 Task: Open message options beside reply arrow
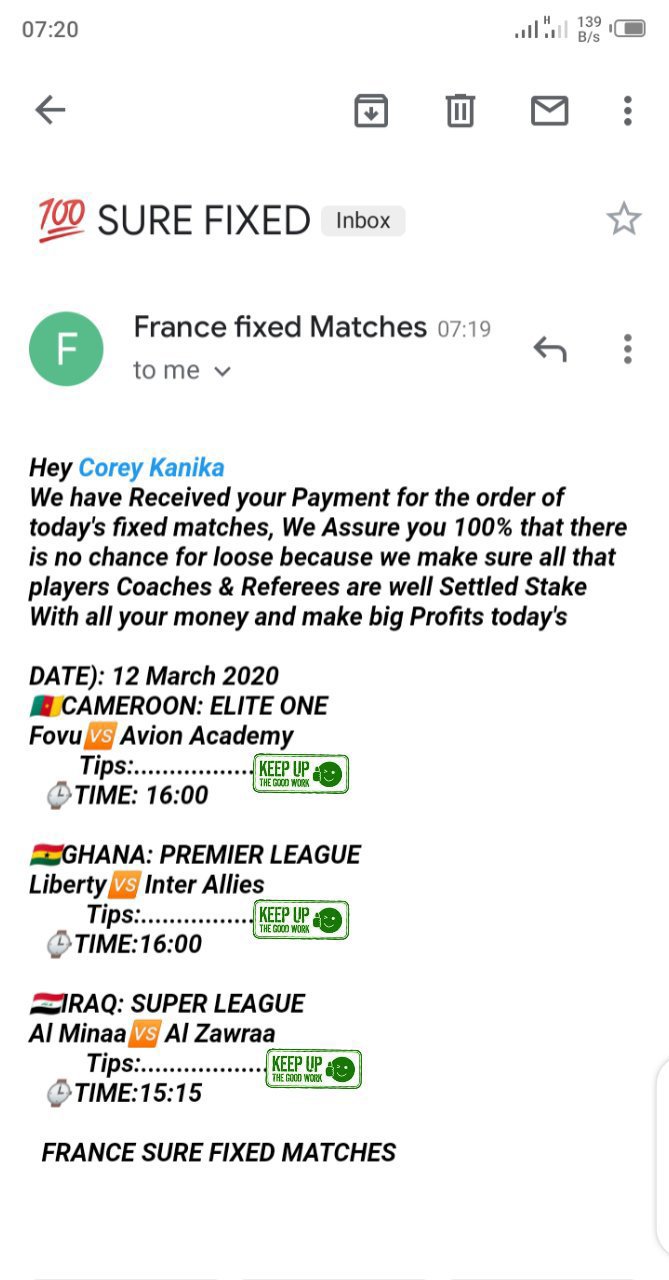pyautogui.click(x=627, y=349)
